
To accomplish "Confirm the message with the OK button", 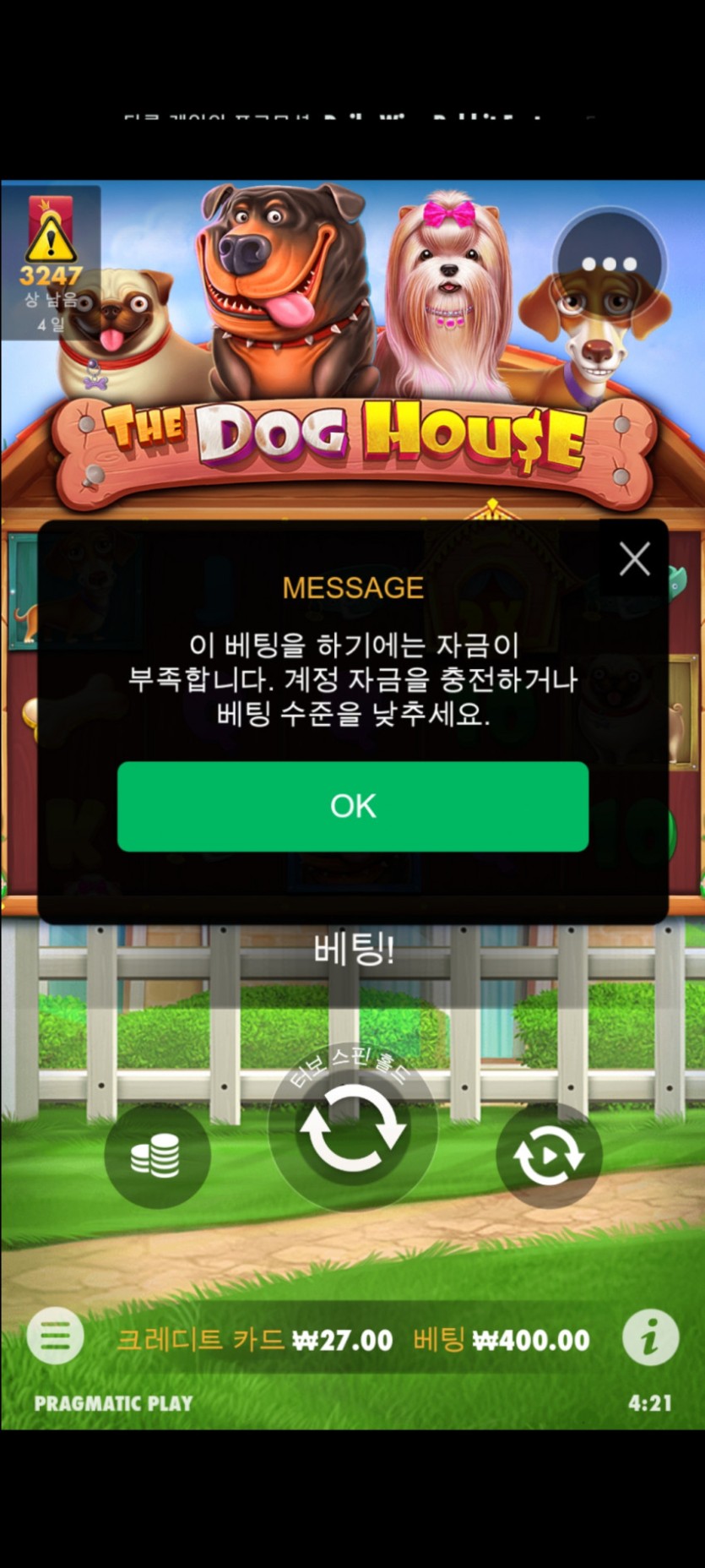I will pyautogui.click(x=353, y=806).
